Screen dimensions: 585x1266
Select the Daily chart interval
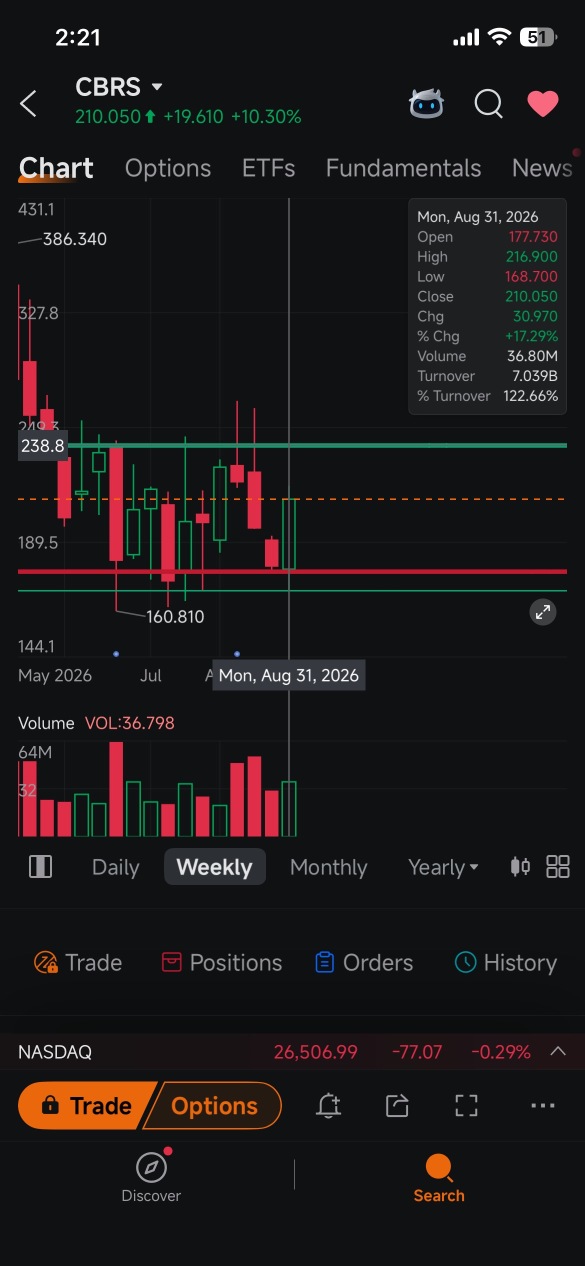115,867
